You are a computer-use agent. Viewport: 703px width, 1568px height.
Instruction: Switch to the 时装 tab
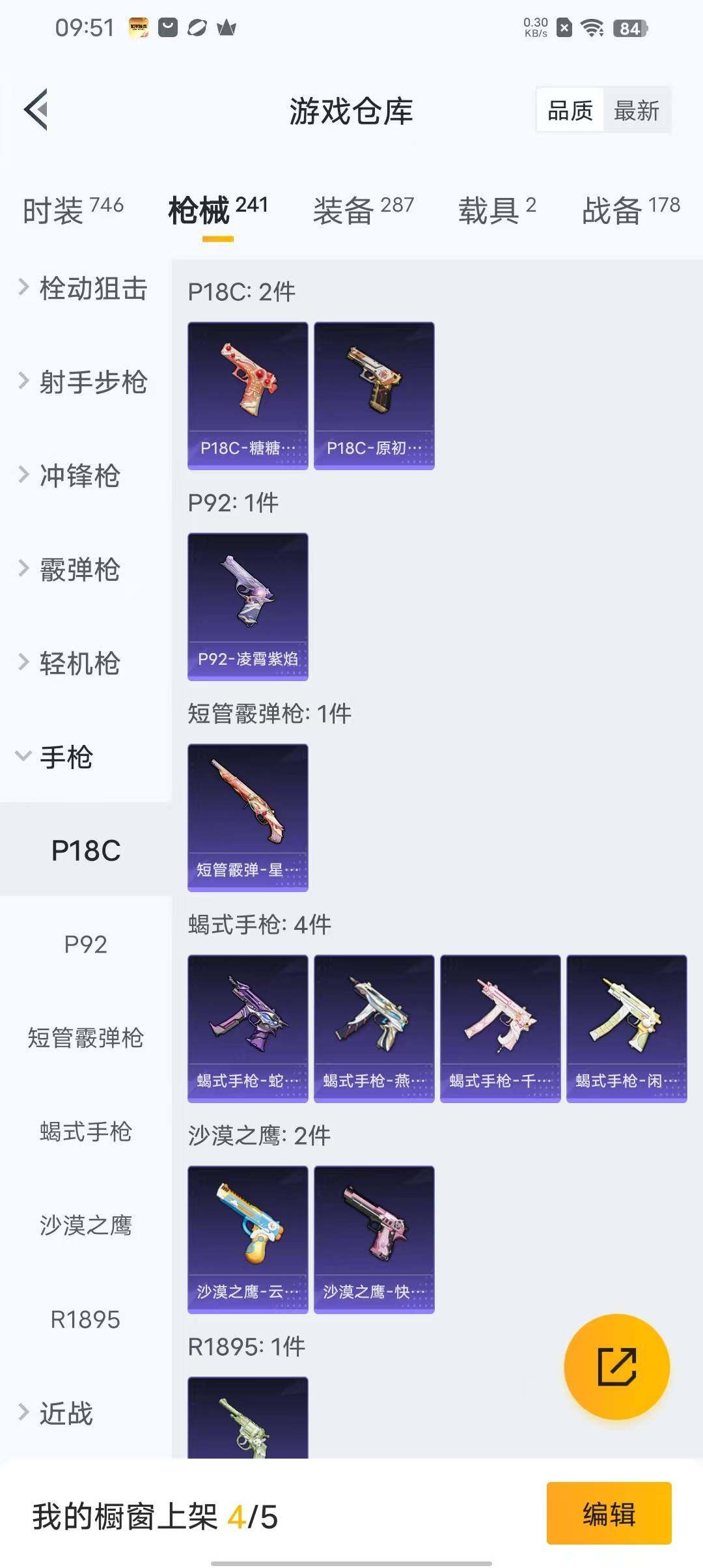[72, 210]
